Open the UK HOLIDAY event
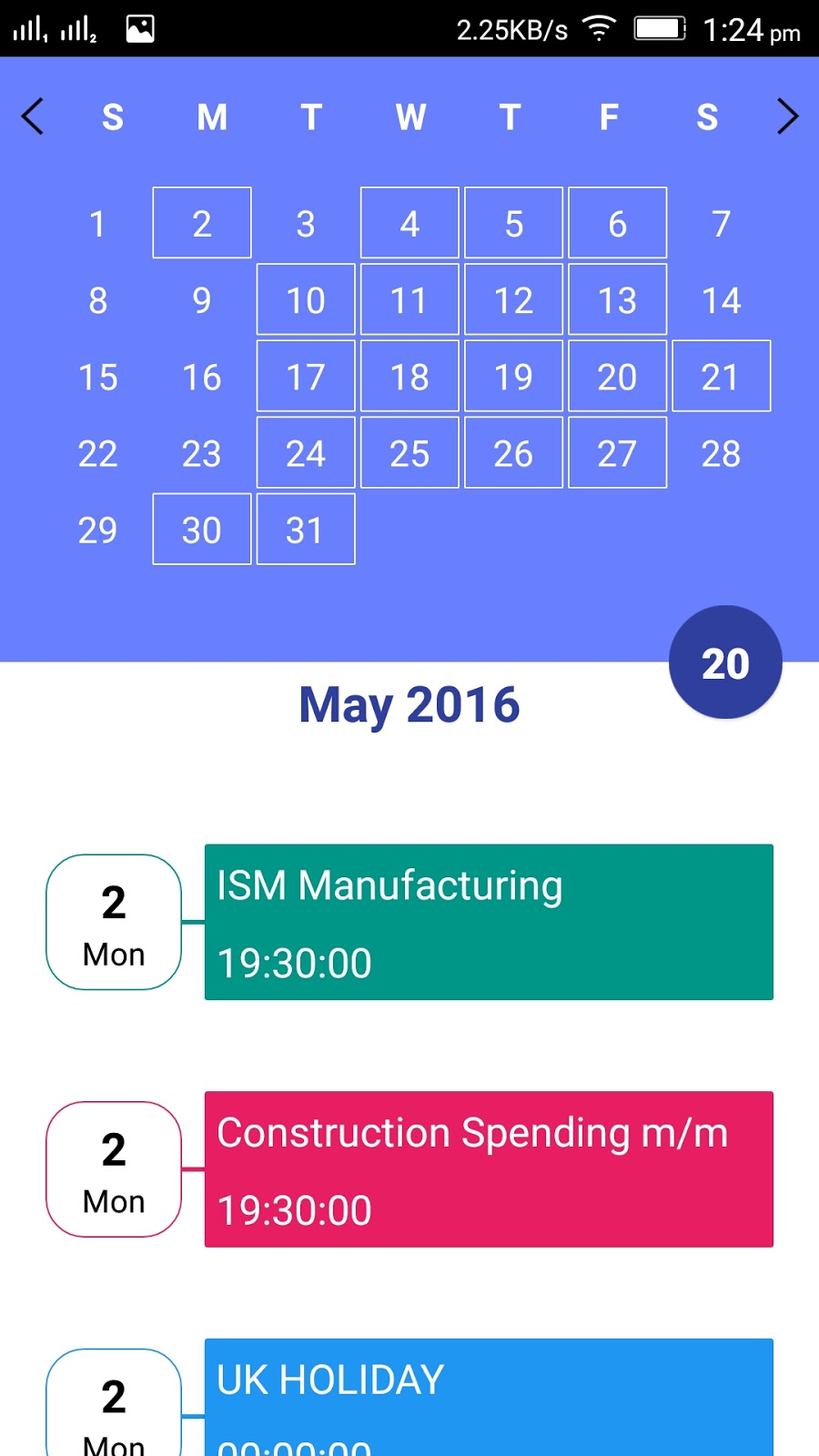 pos(489,1399)
